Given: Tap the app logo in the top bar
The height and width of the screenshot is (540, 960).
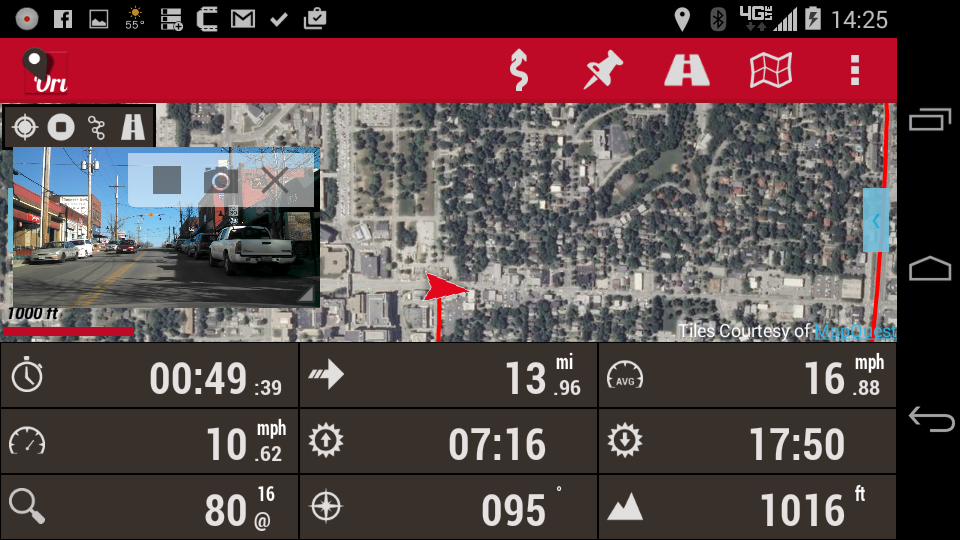Looking at the screenshot, I should (x=46, y=71).
